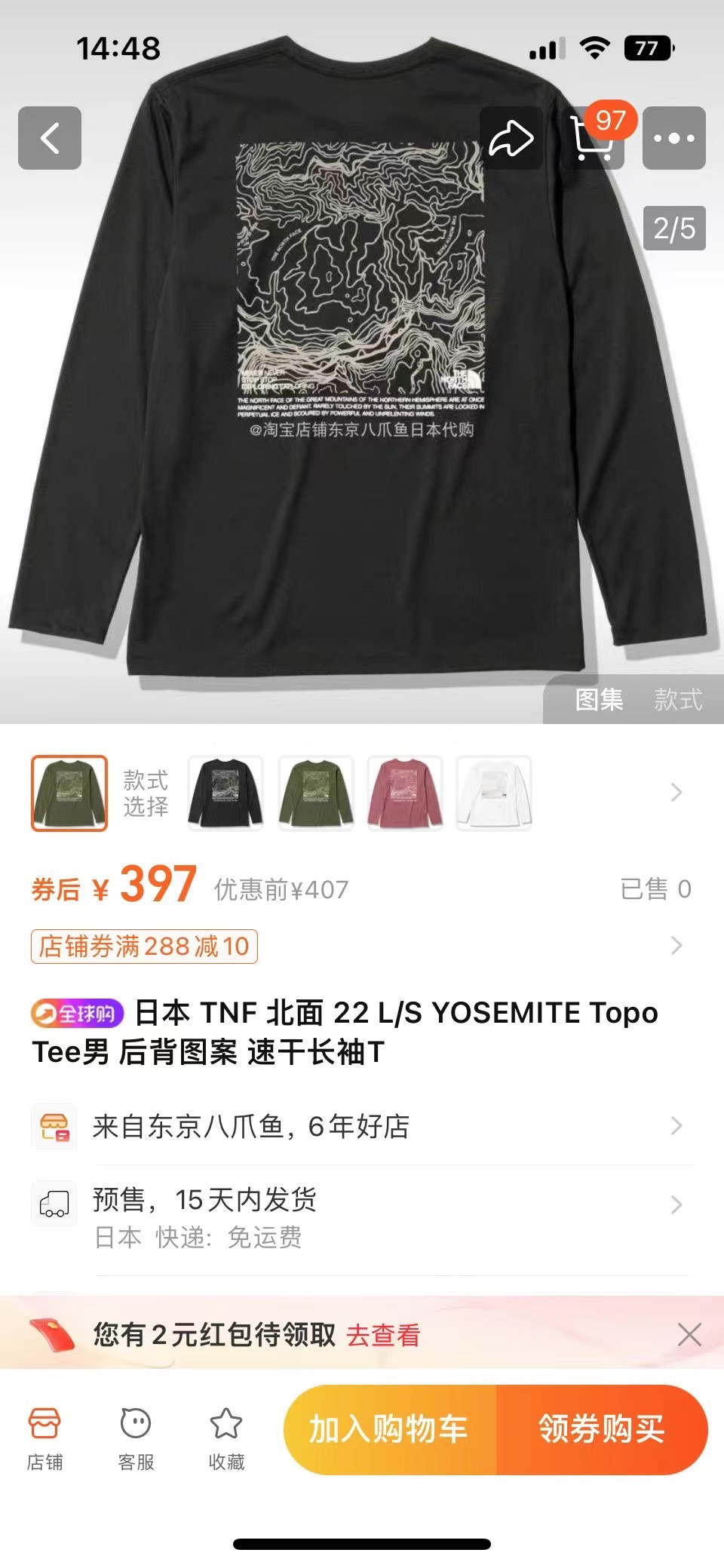This screenshot has height=1568, width=724.
Task: Go back to the previous page
Action: pyautogui.click(x=50, y=138)
